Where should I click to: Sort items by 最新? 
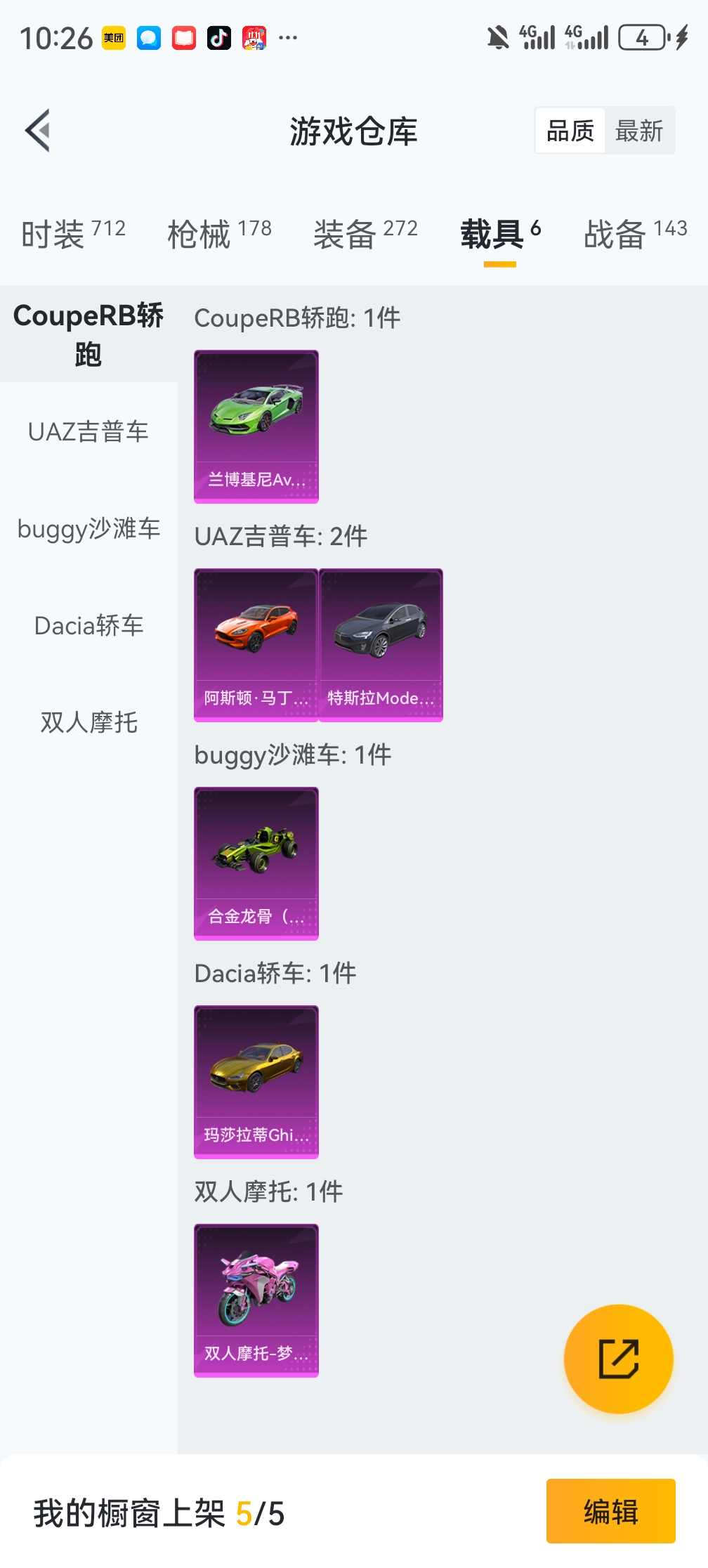[638, 131]
